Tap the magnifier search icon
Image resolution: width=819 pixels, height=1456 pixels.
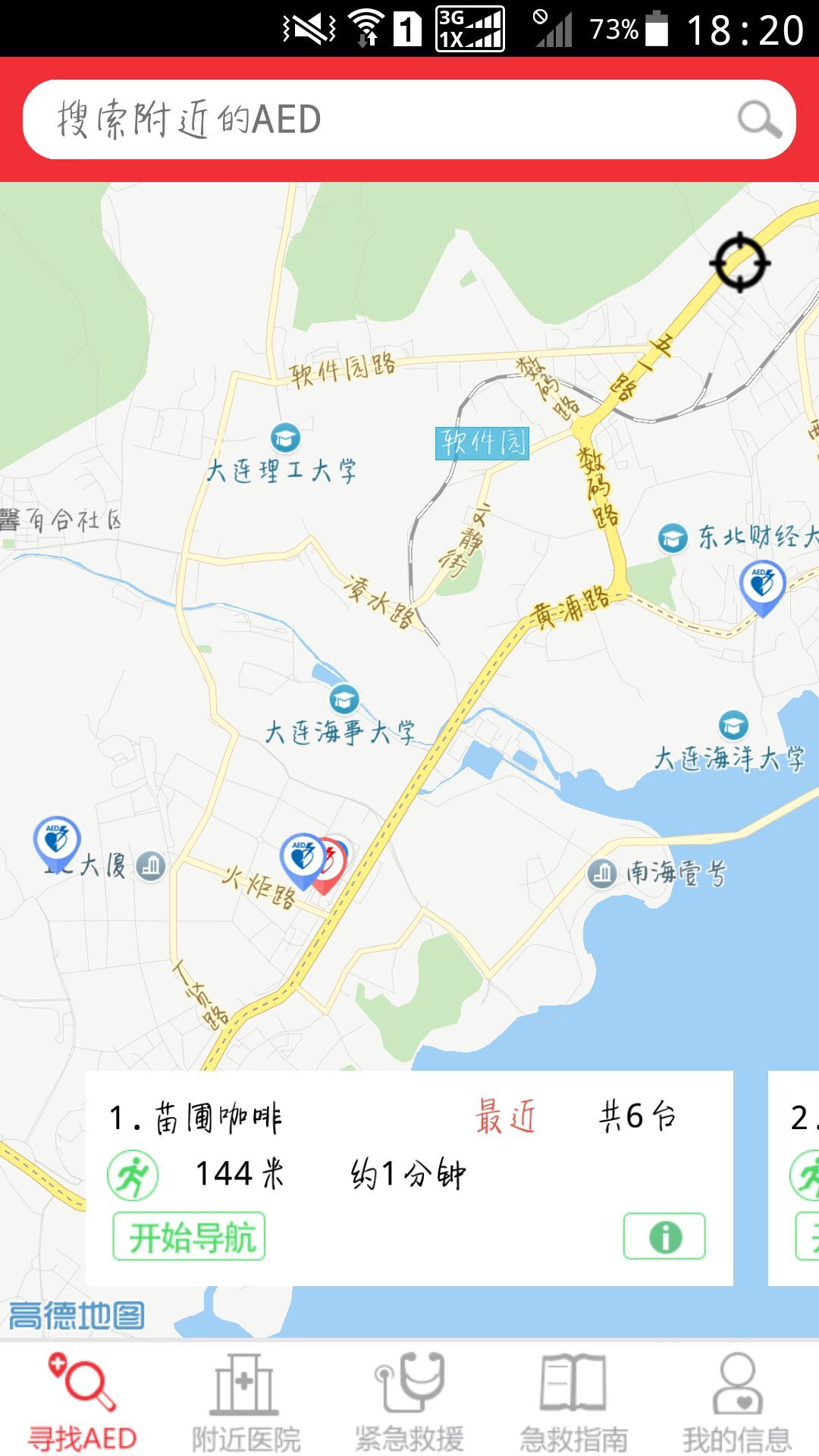[x=759, y=120]
